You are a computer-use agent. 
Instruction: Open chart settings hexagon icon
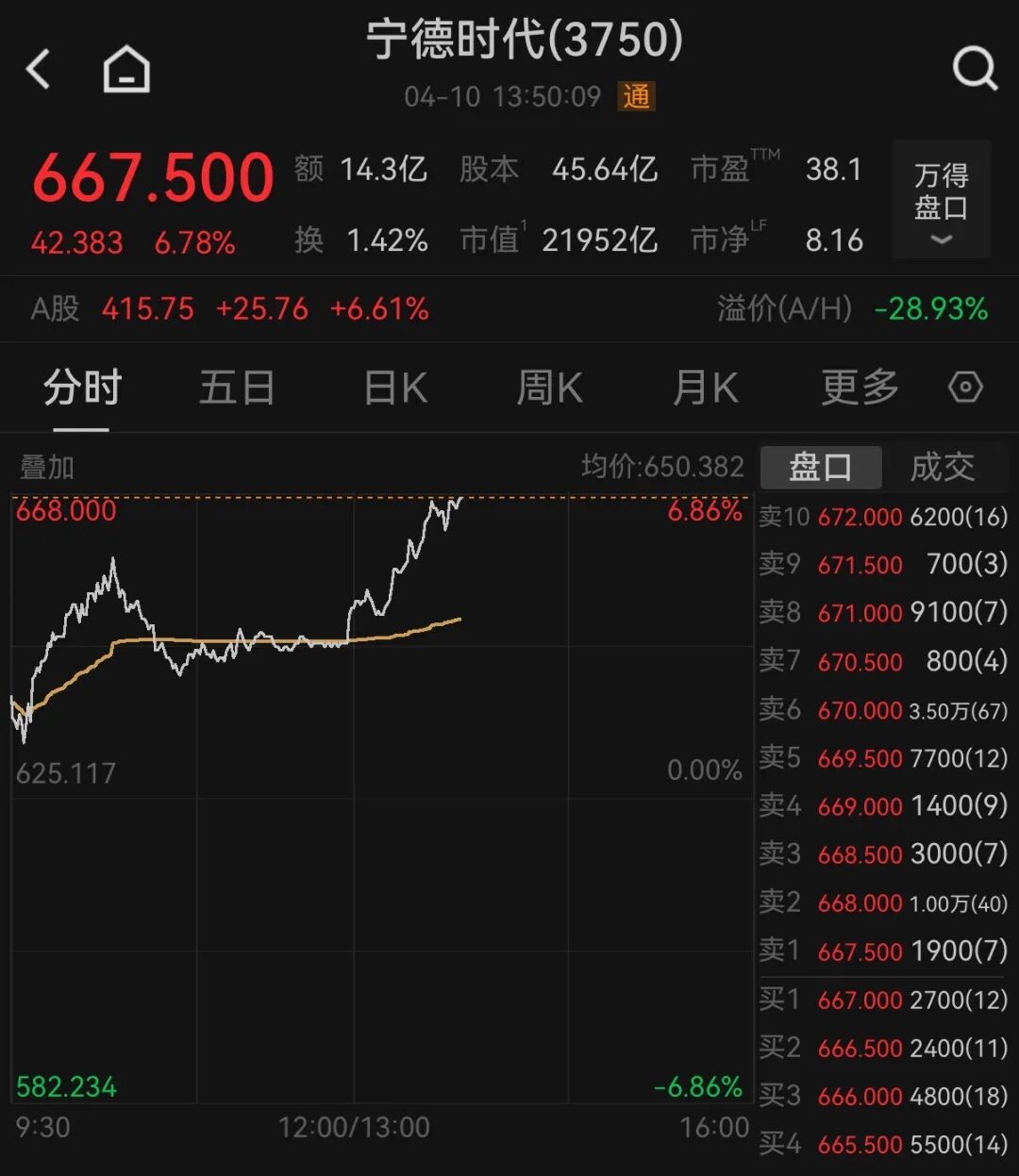(965, 388)
